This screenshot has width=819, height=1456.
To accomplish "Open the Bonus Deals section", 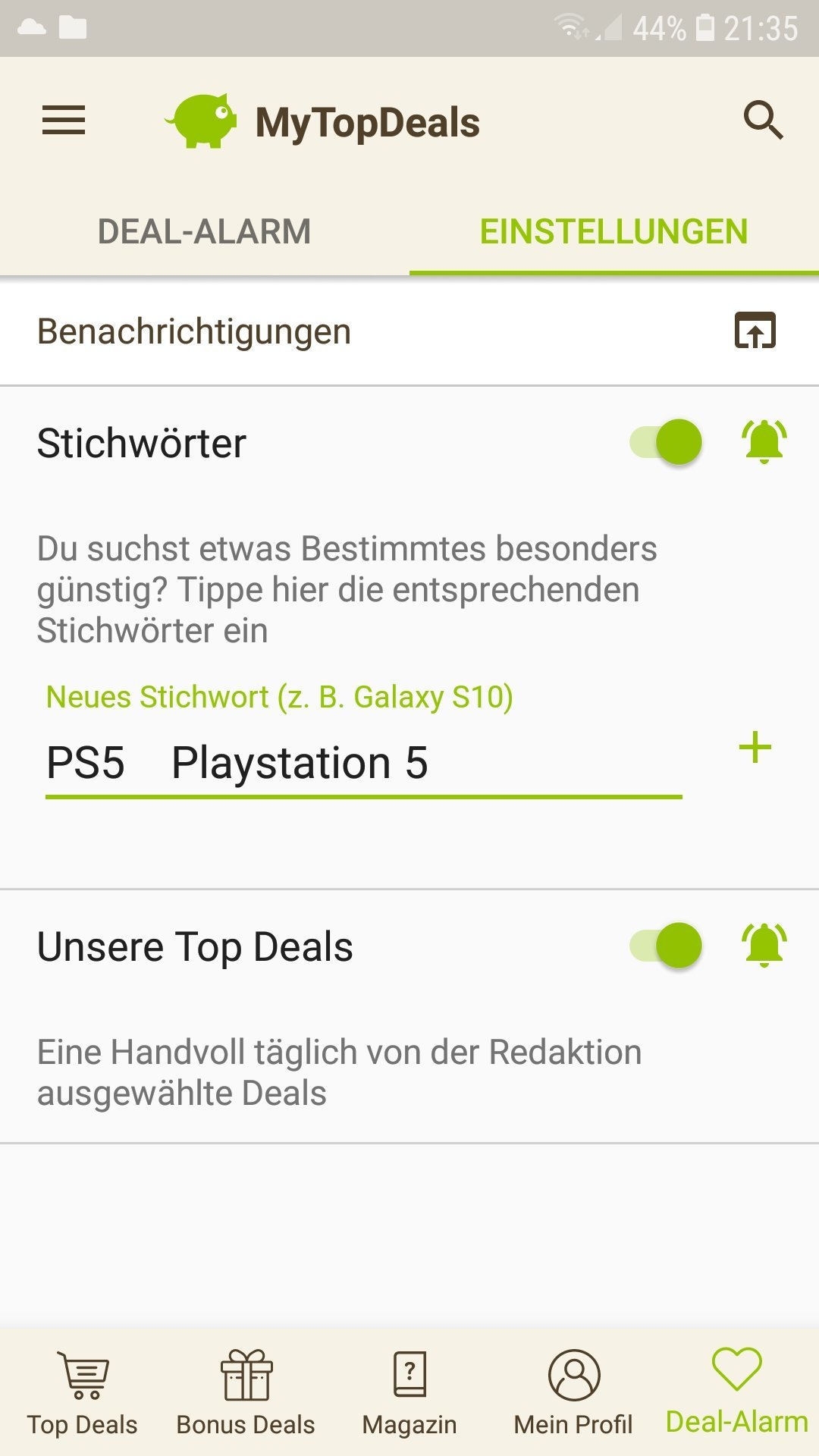I will (x=246, y=1394).
